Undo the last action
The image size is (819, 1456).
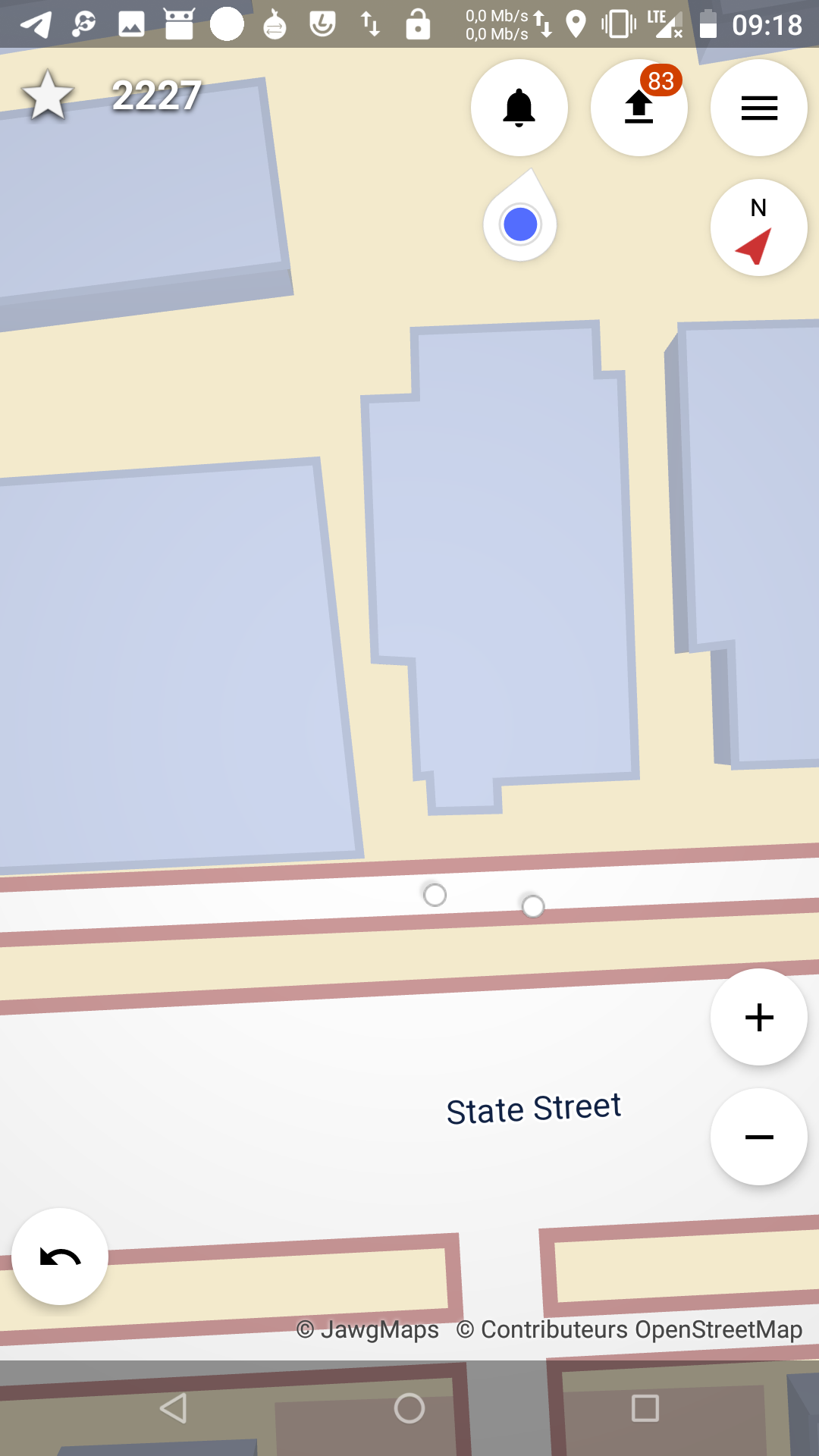coord(60,1257)
